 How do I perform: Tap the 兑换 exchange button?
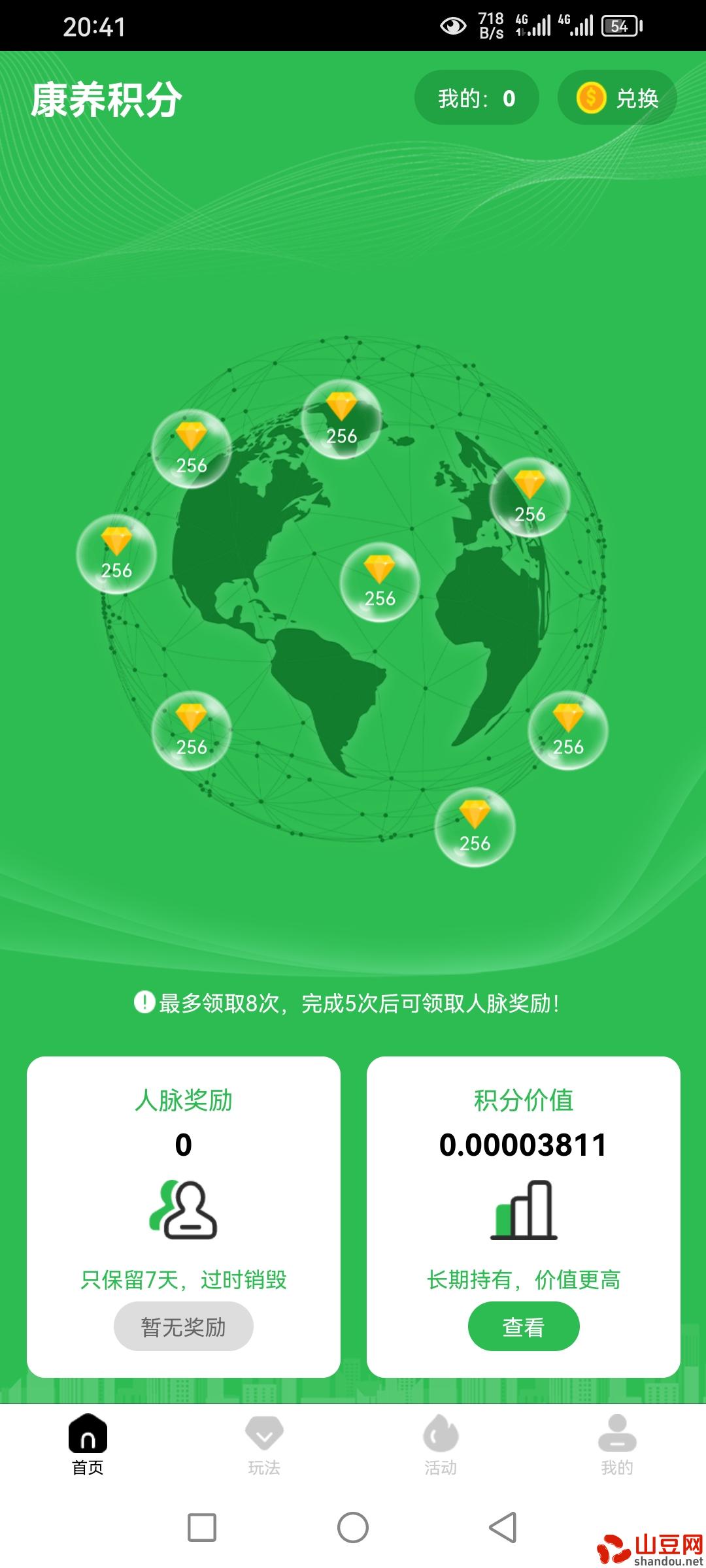point(617,98)
